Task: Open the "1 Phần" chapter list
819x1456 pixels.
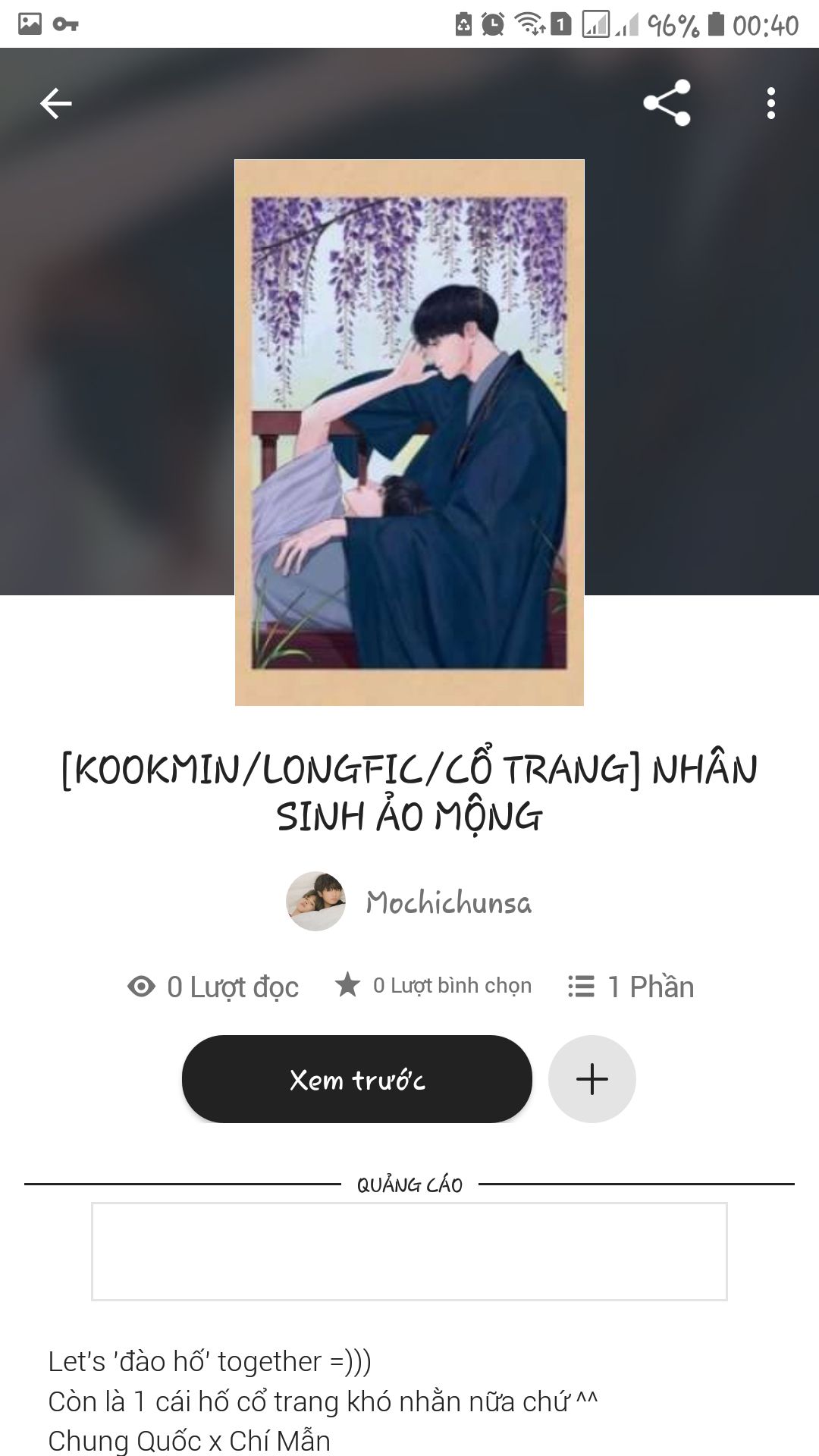Action: pyautogui.click(x=631, y=987)
